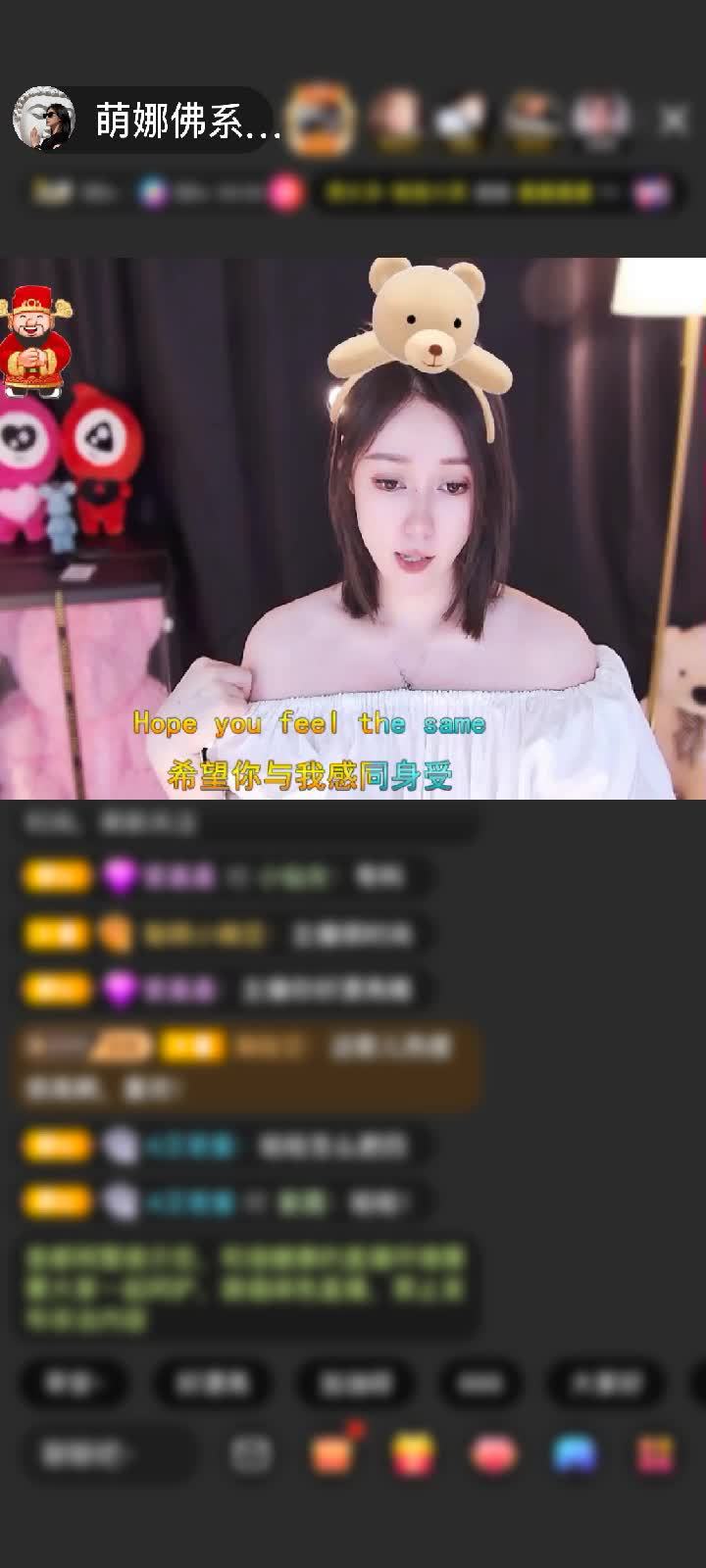The width and height of the screenshot is (706, 1568).
Task: Close the live stream room
Action: pos(674,120)
